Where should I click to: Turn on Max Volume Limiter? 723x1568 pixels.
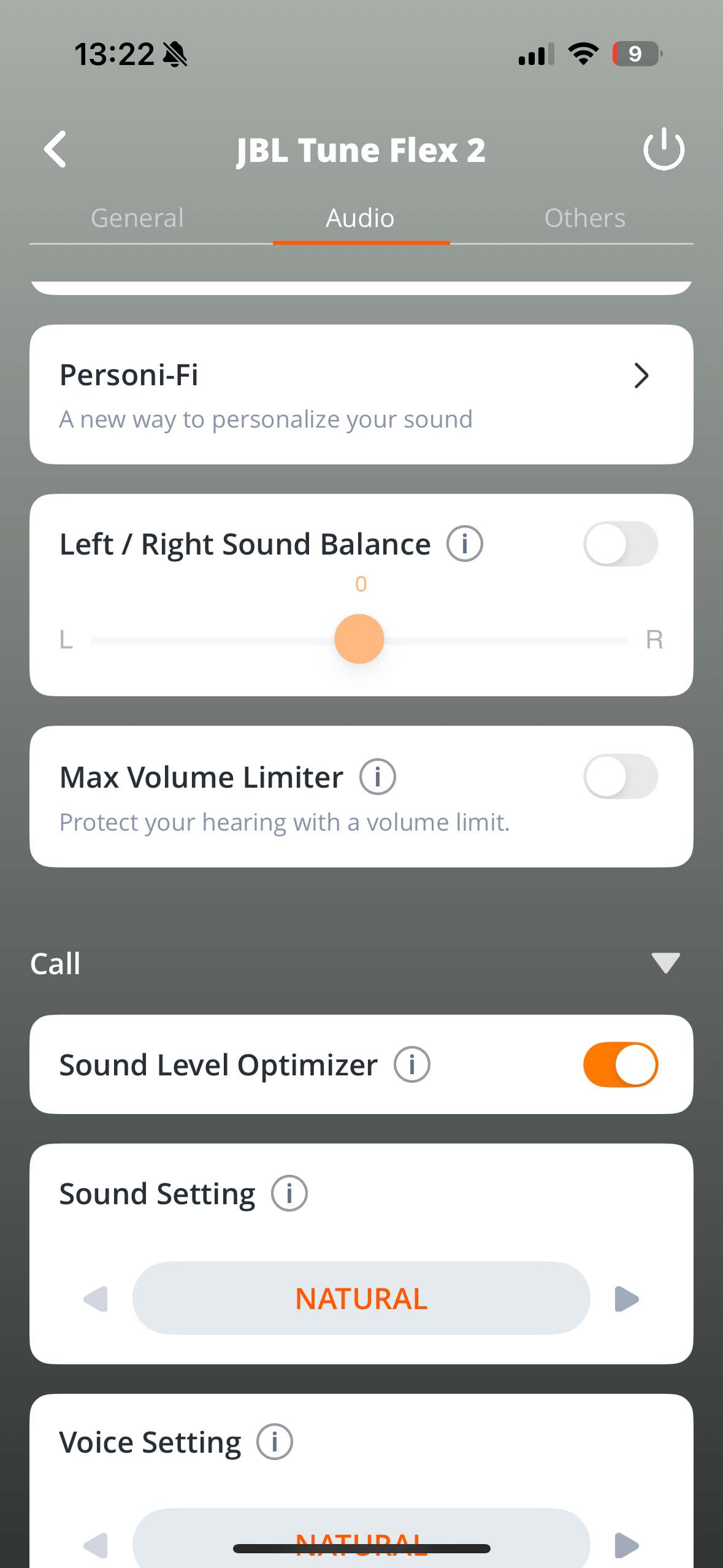point(620,777)
